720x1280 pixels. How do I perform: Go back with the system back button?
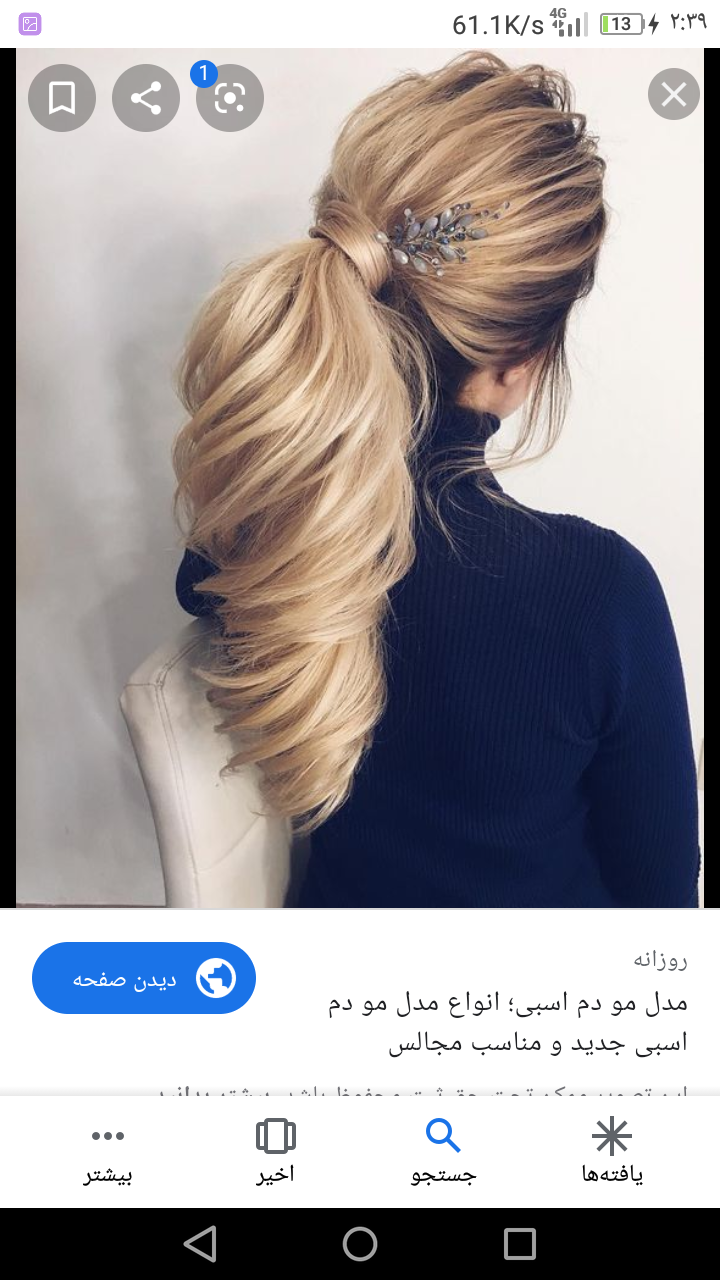coord(200,1244)
